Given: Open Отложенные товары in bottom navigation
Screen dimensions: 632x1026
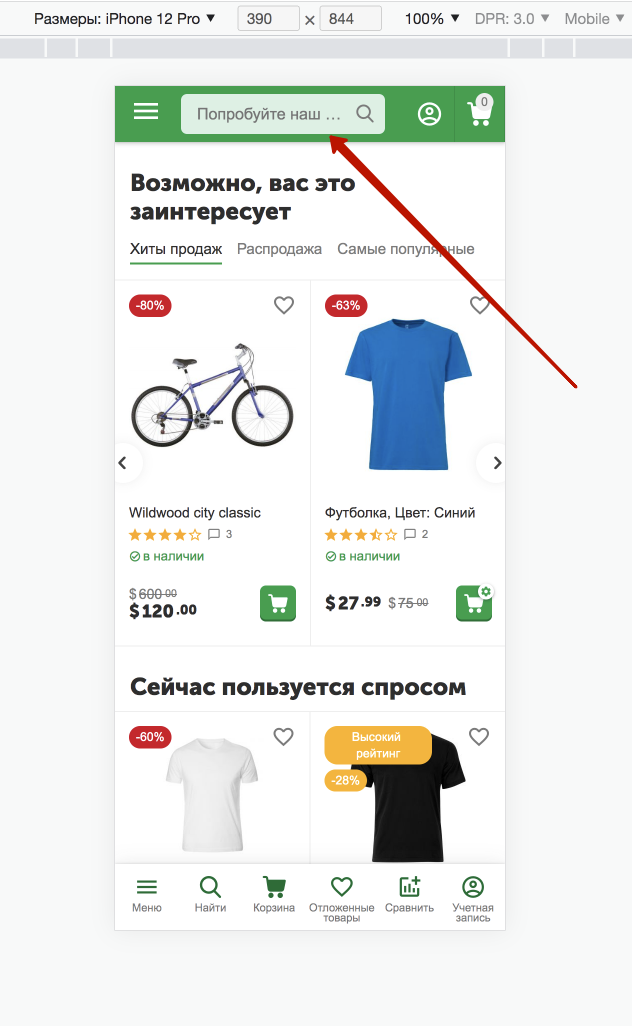Looking at the screenshot, I should click(x=342, y=896).
